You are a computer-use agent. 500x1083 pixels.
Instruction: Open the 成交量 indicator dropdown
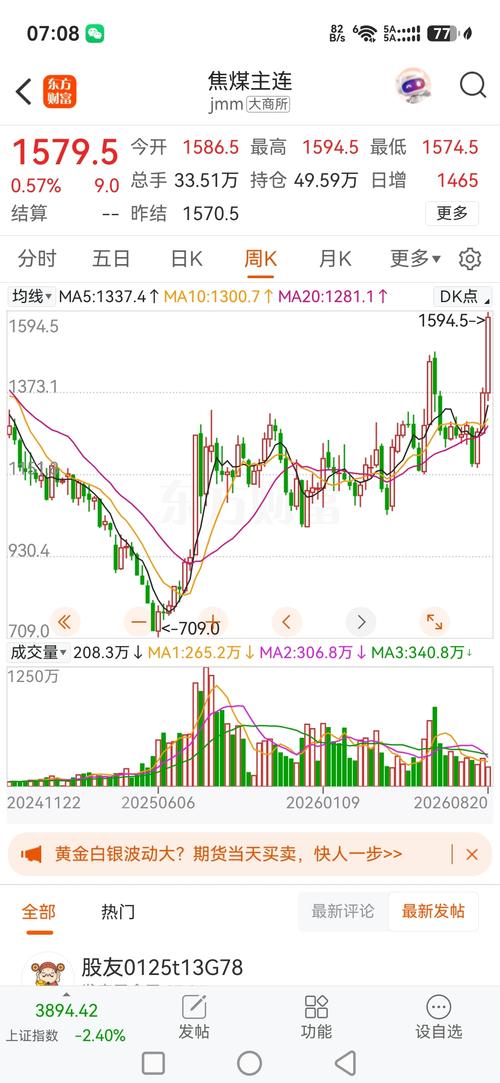tap(39, 652)
